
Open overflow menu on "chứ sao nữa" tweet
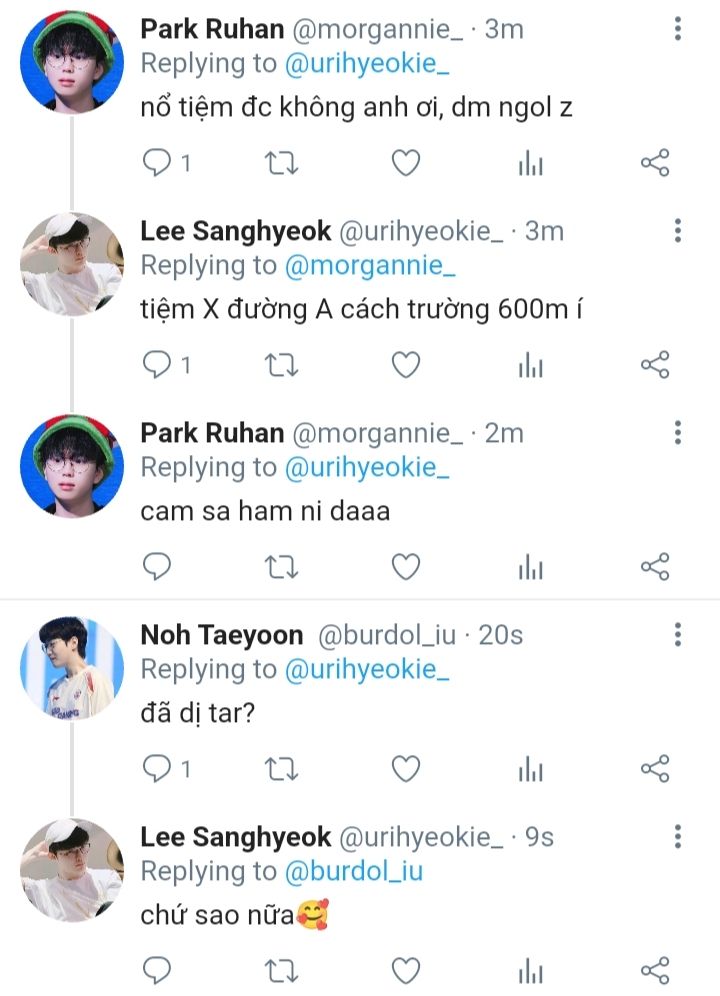[677, 837]
